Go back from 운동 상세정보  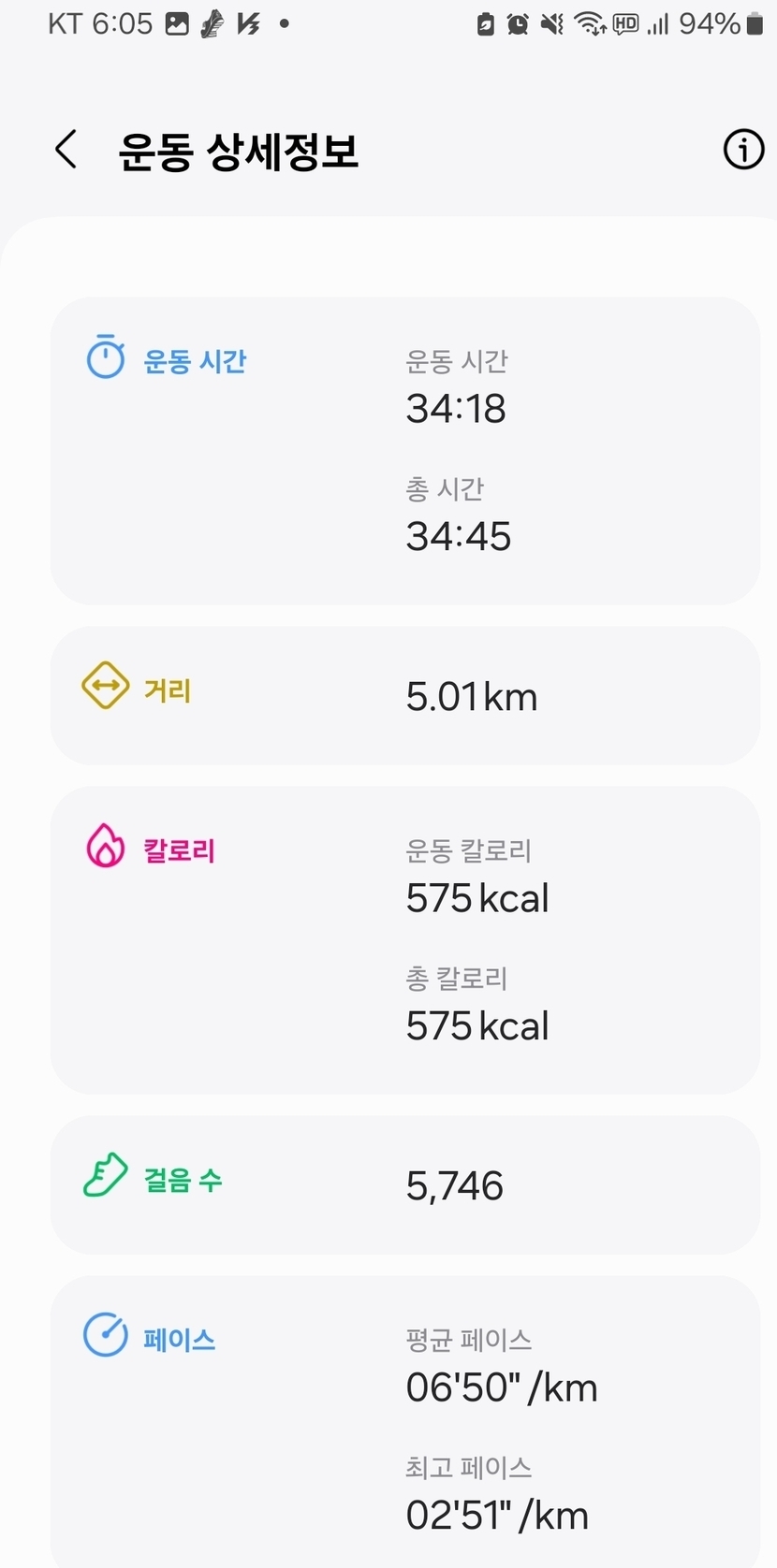[66, 150]
